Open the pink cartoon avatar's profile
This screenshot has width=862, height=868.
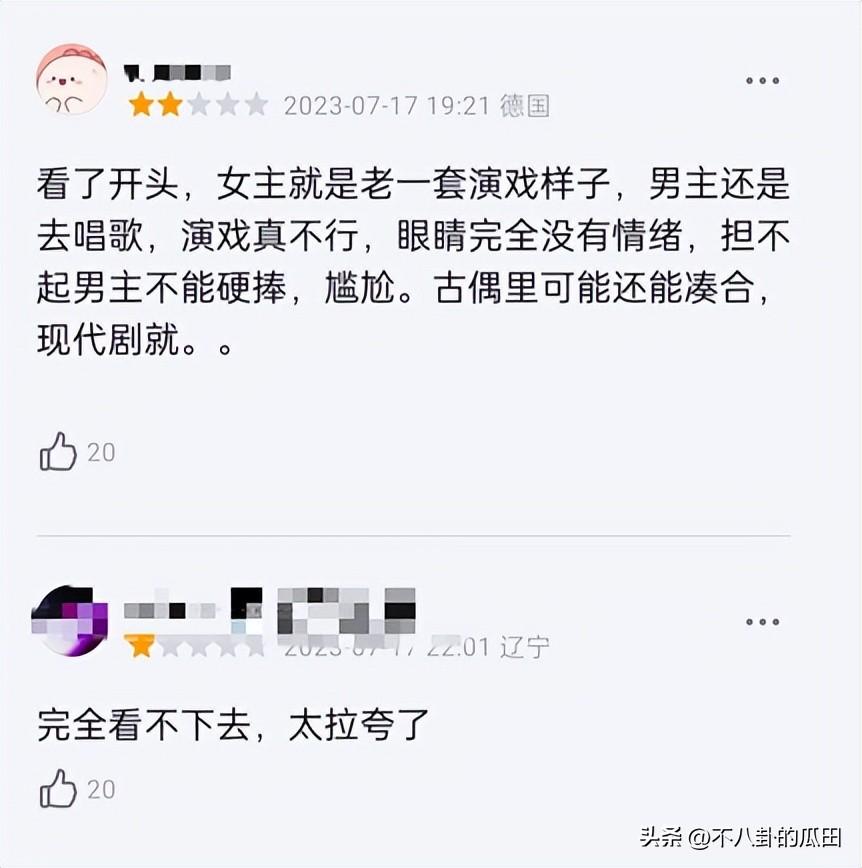coord(72,79)
